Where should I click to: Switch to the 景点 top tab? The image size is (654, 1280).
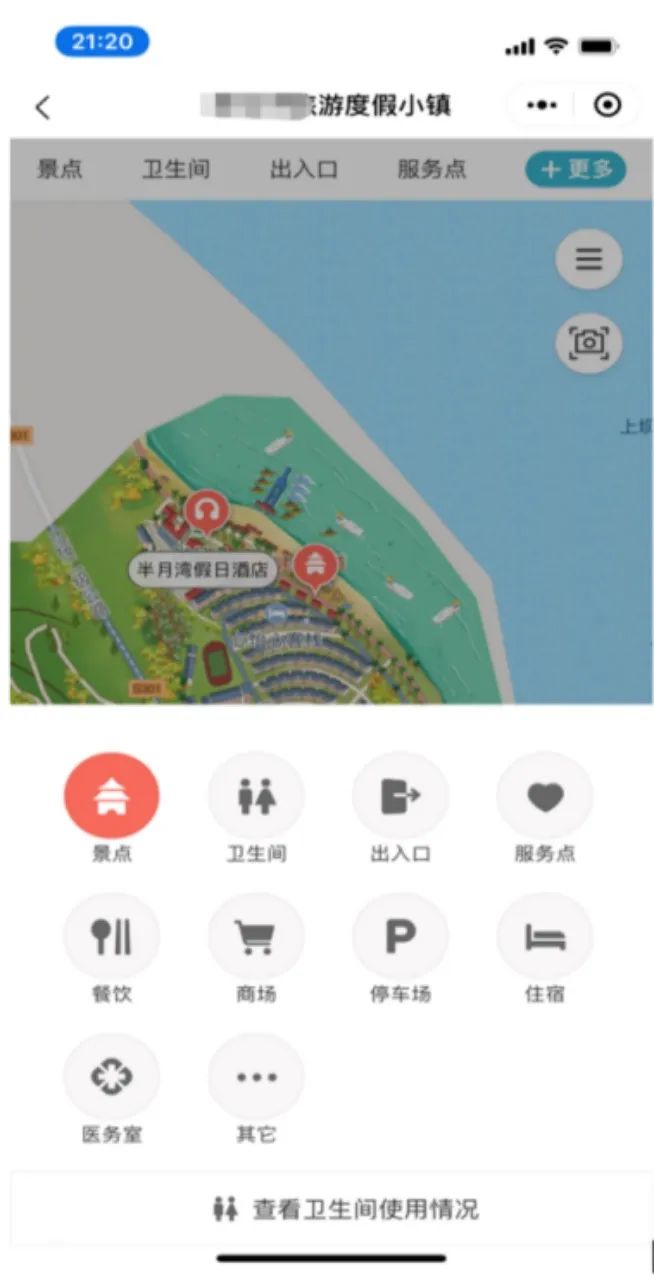pos(60,169)
